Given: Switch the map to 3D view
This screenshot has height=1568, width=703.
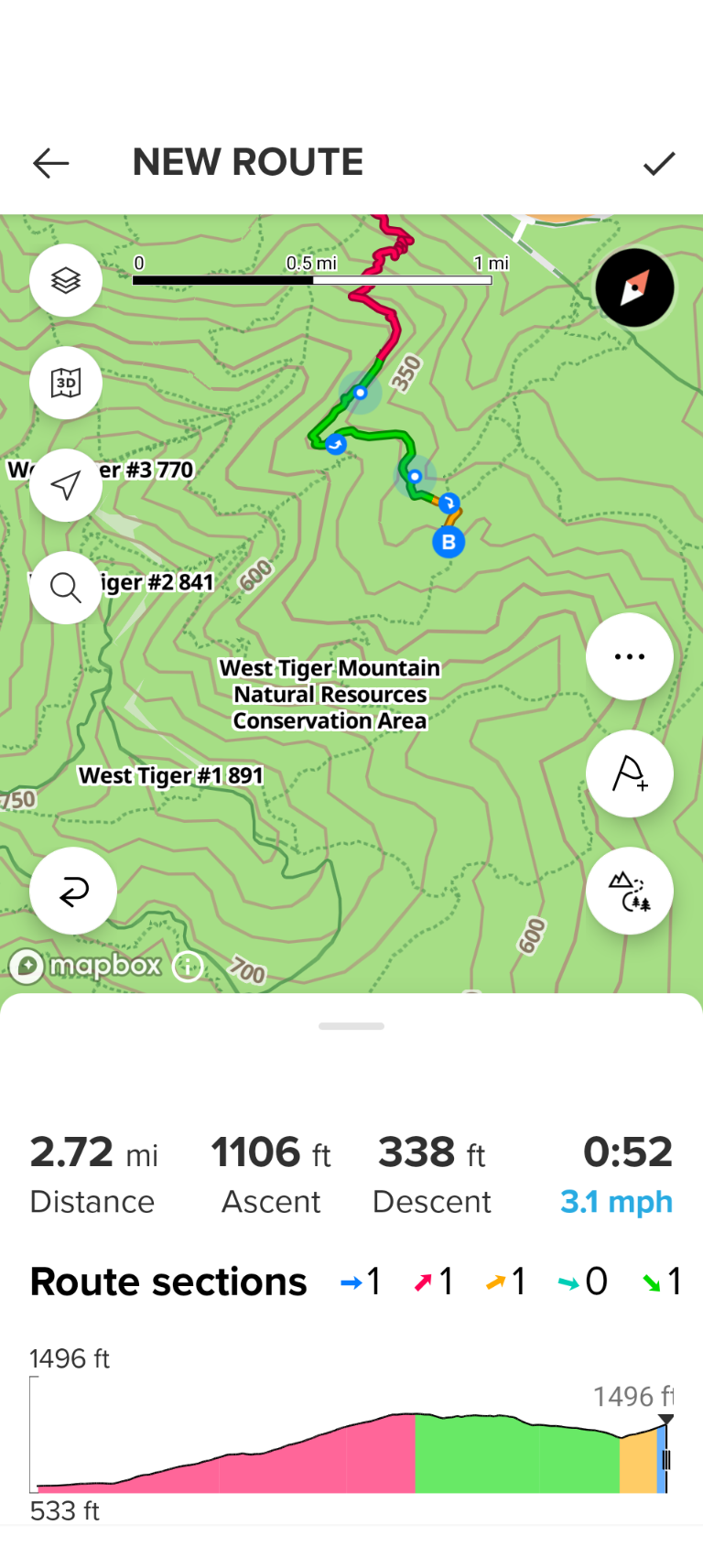Looking at the screenshot, I should 66,383.
